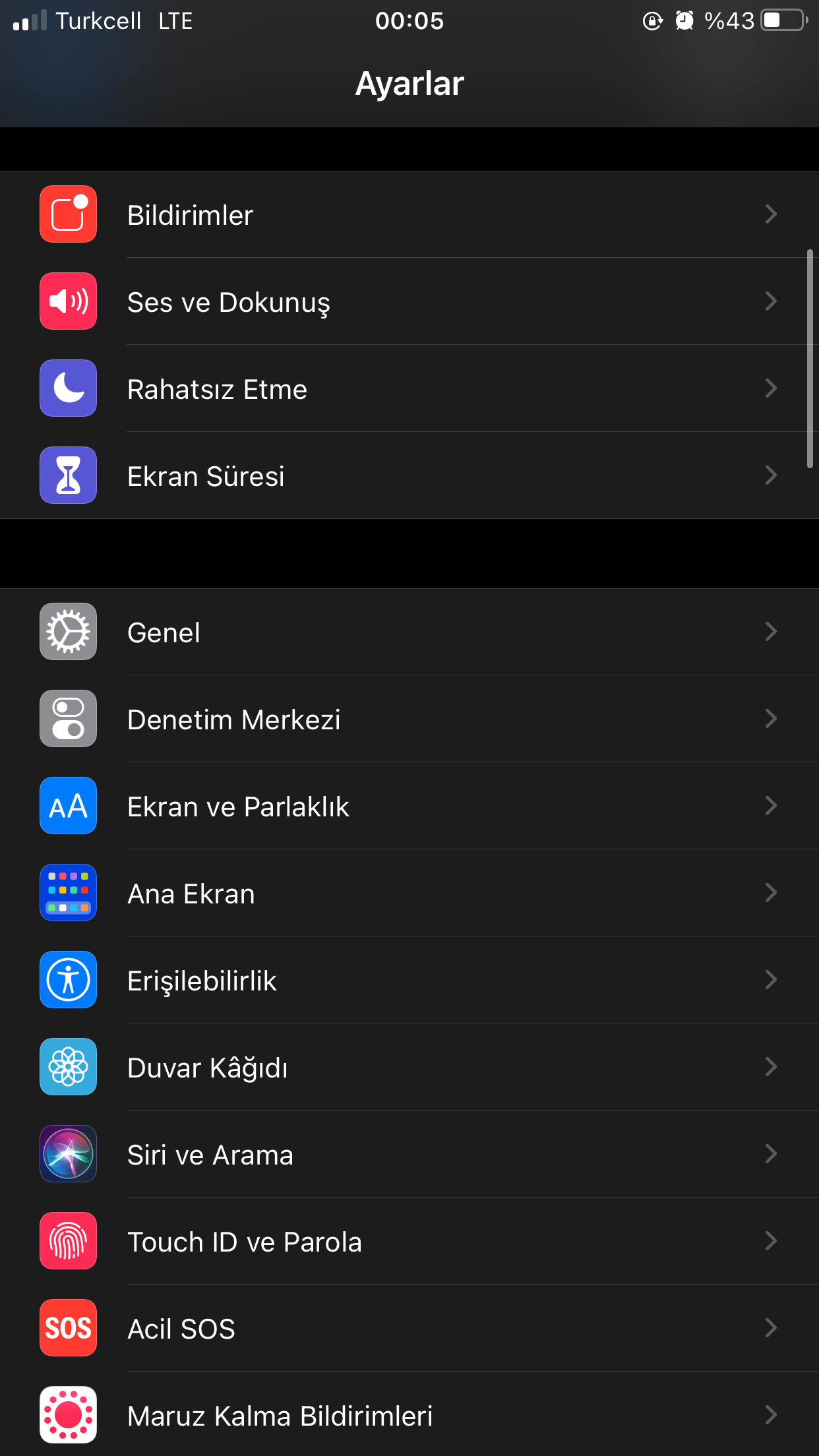Open Ekran ve Parlaklık
819x1456 pixels.
(x=409, y=806)
